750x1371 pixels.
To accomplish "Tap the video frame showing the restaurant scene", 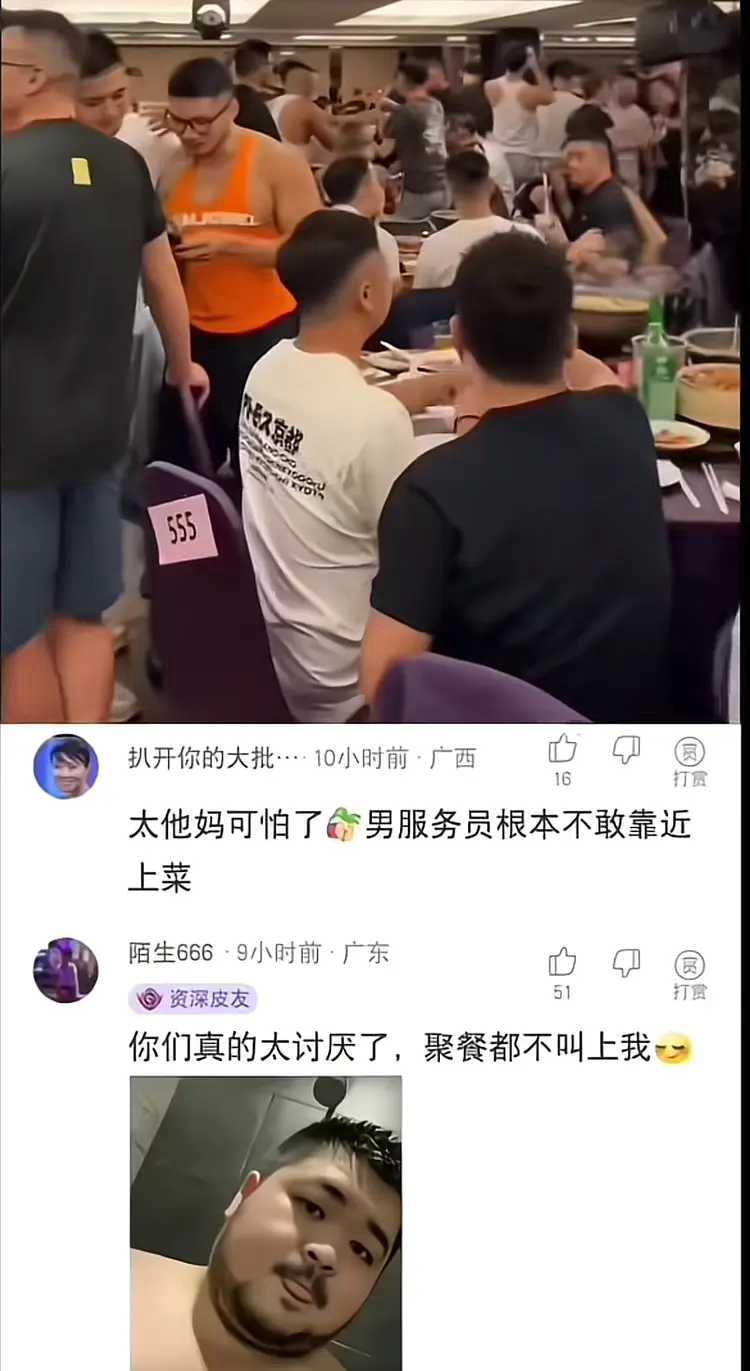I will [x=375, y=360].
